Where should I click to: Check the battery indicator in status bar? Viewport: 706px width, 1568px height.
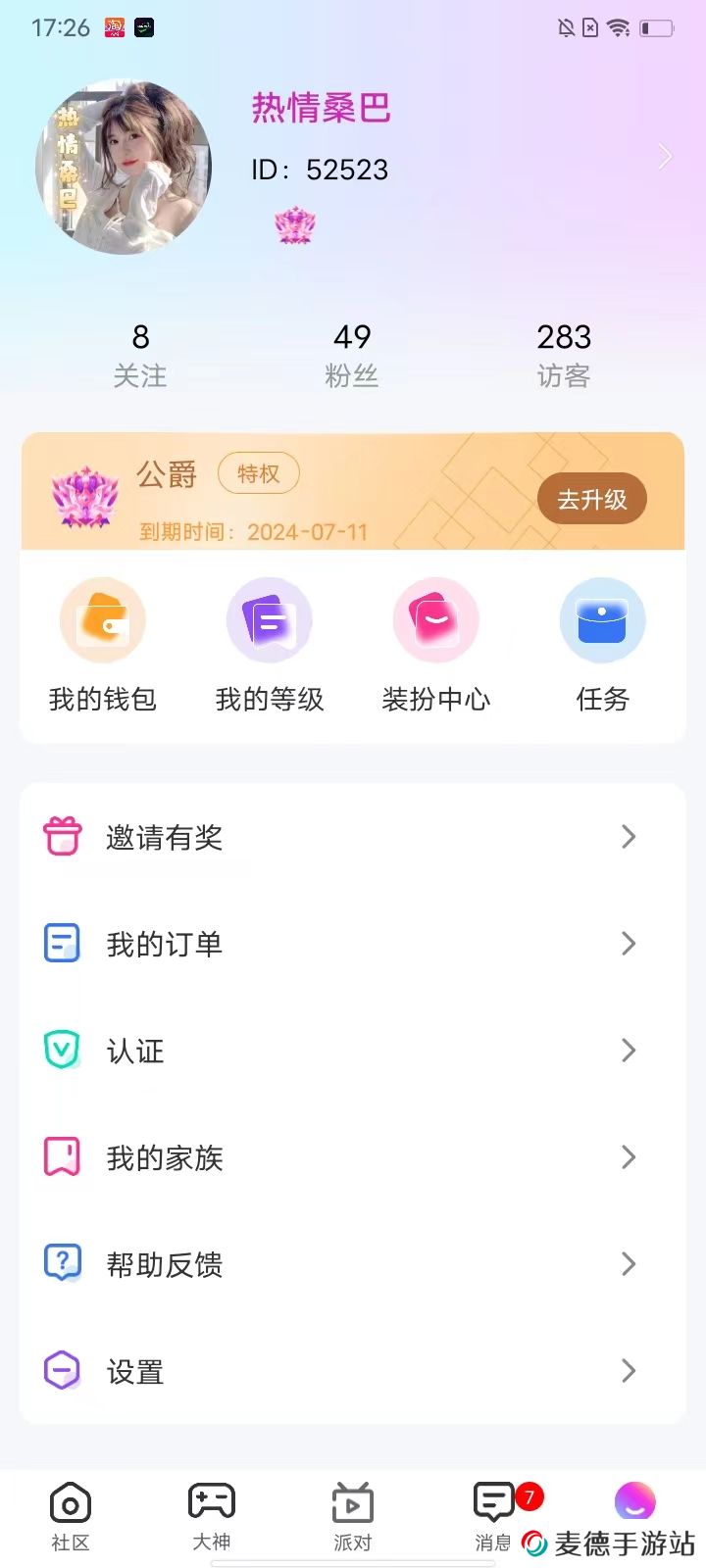[656, 27]
